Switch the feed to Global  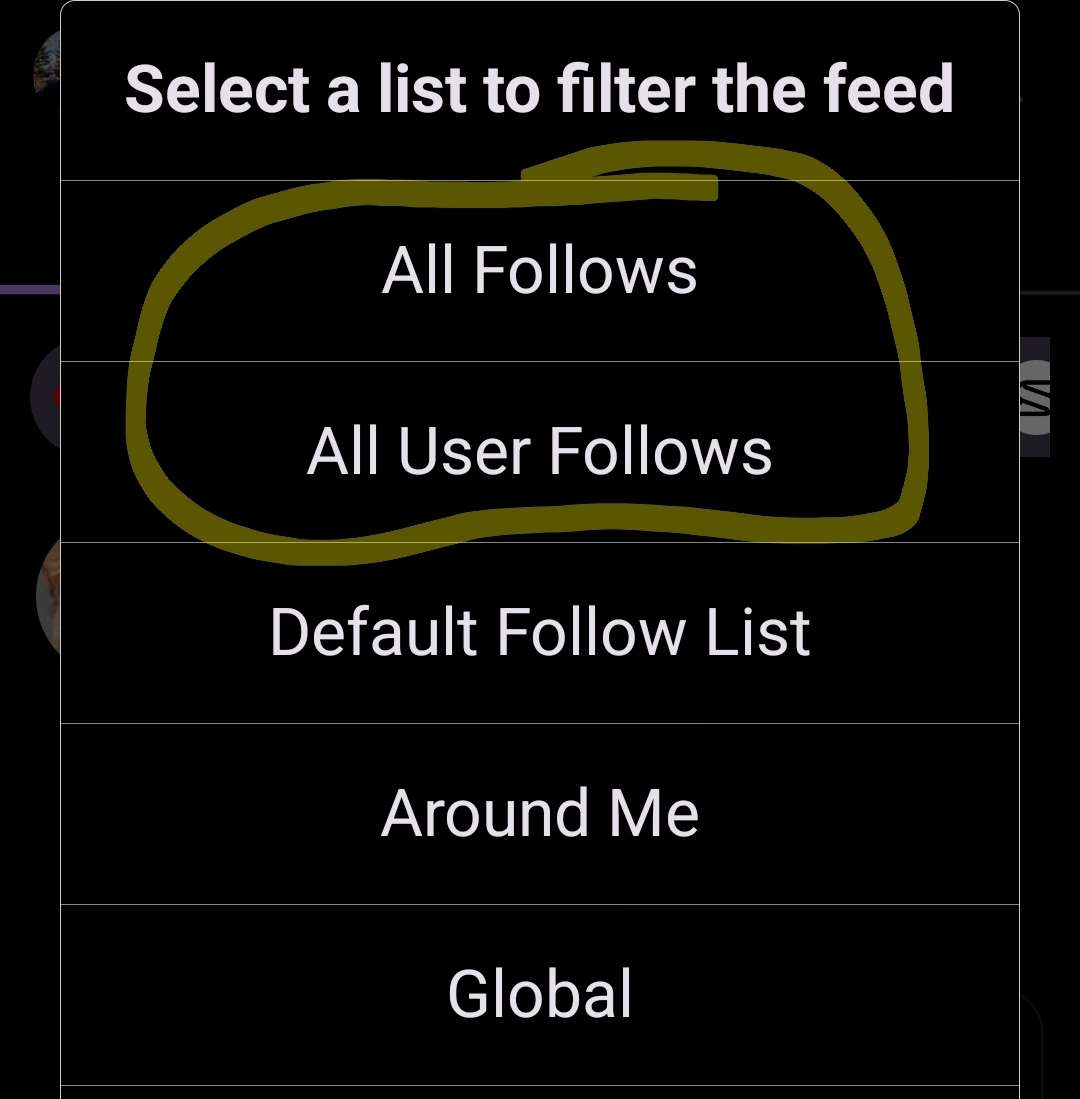tap(540, 994)
